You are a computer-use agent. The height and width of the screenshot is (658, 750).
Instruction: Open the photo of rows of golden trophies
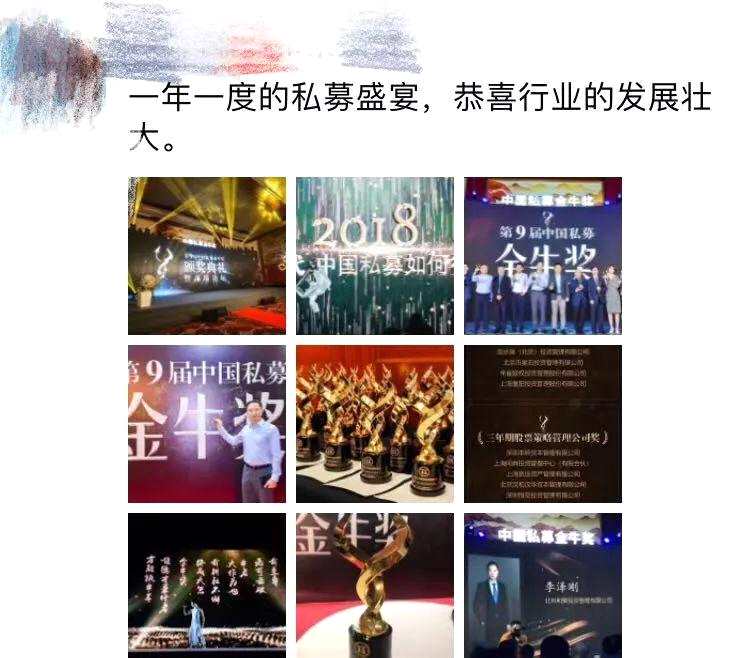(375, 423)
